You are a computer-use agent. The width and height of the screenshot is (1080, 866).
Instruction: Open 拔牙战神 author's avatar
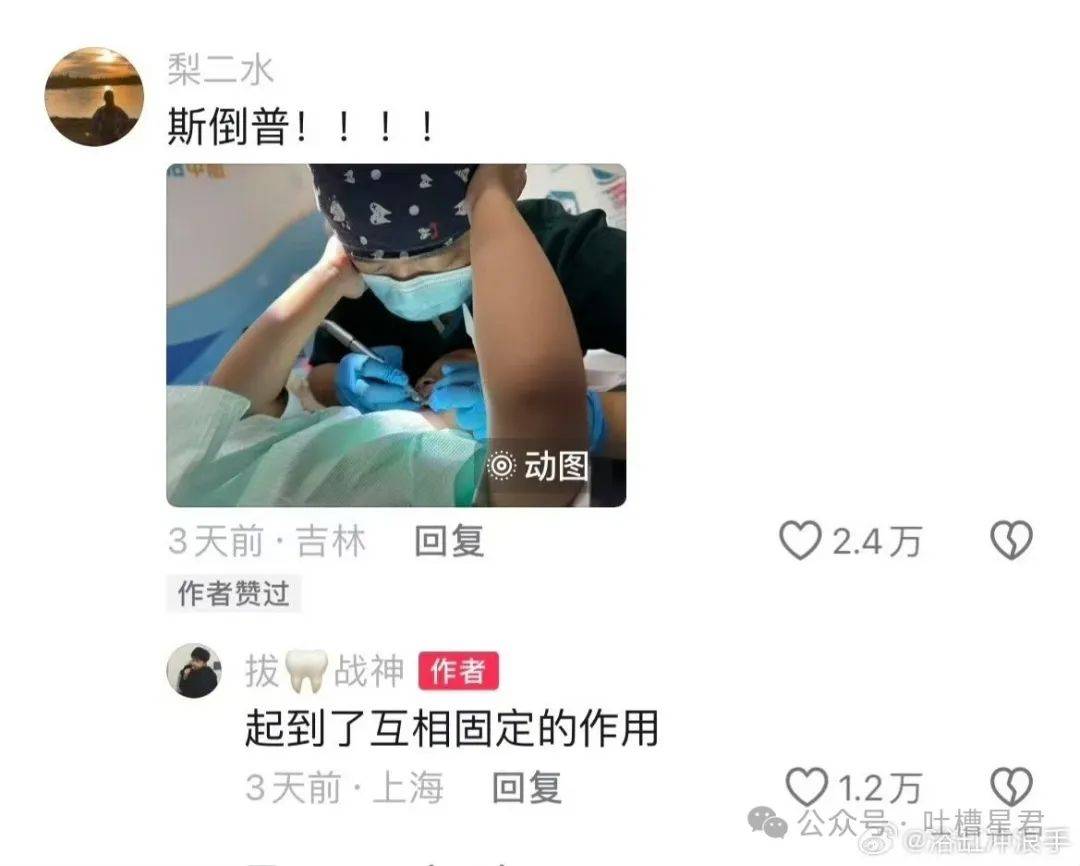(193, 670)
